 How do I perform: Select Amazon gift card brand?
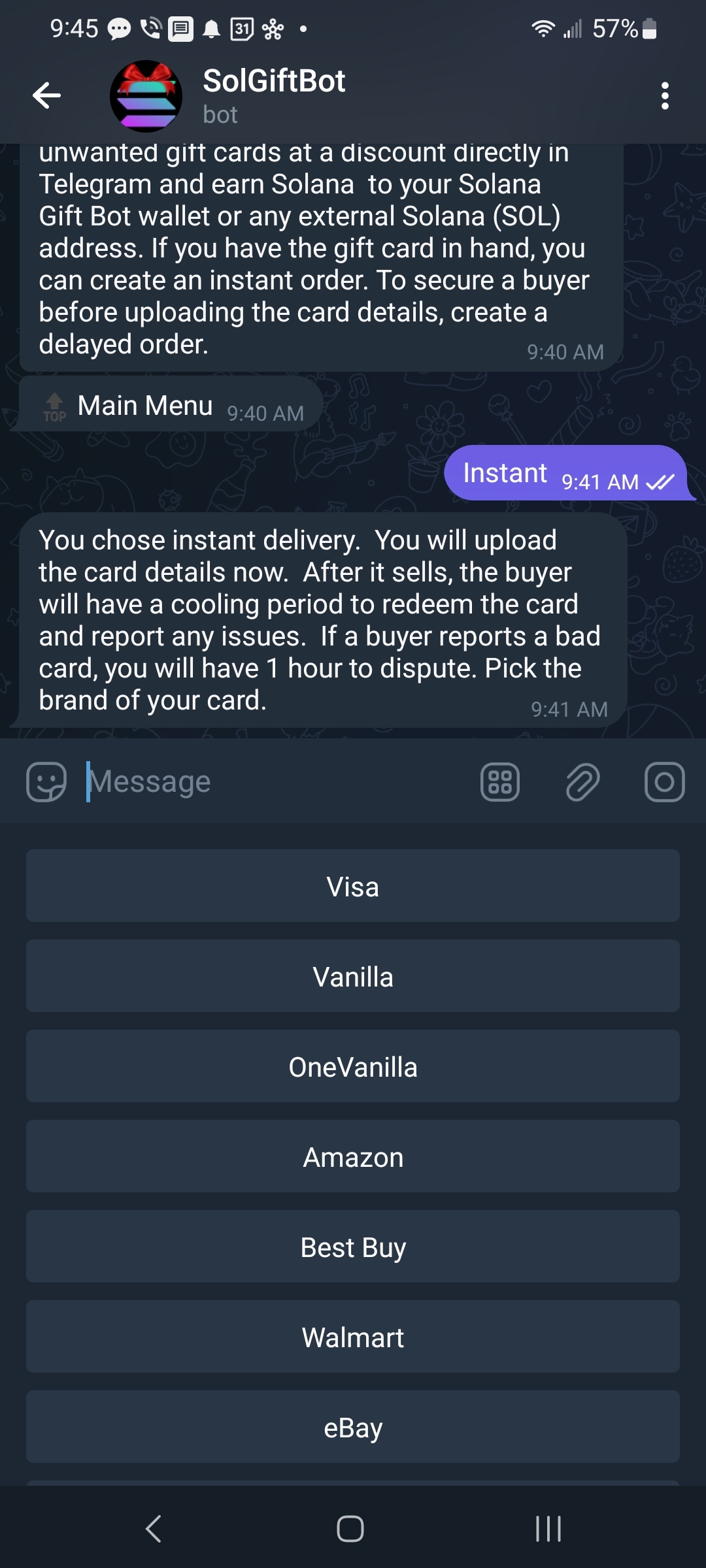coord(353,1157)
